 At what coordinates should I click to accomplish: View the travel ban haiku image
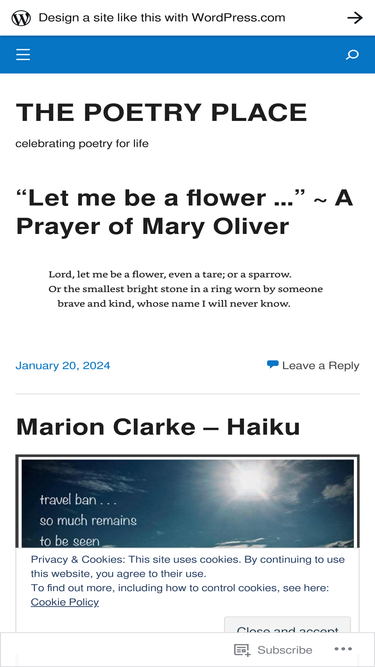(x=188, y=502)
